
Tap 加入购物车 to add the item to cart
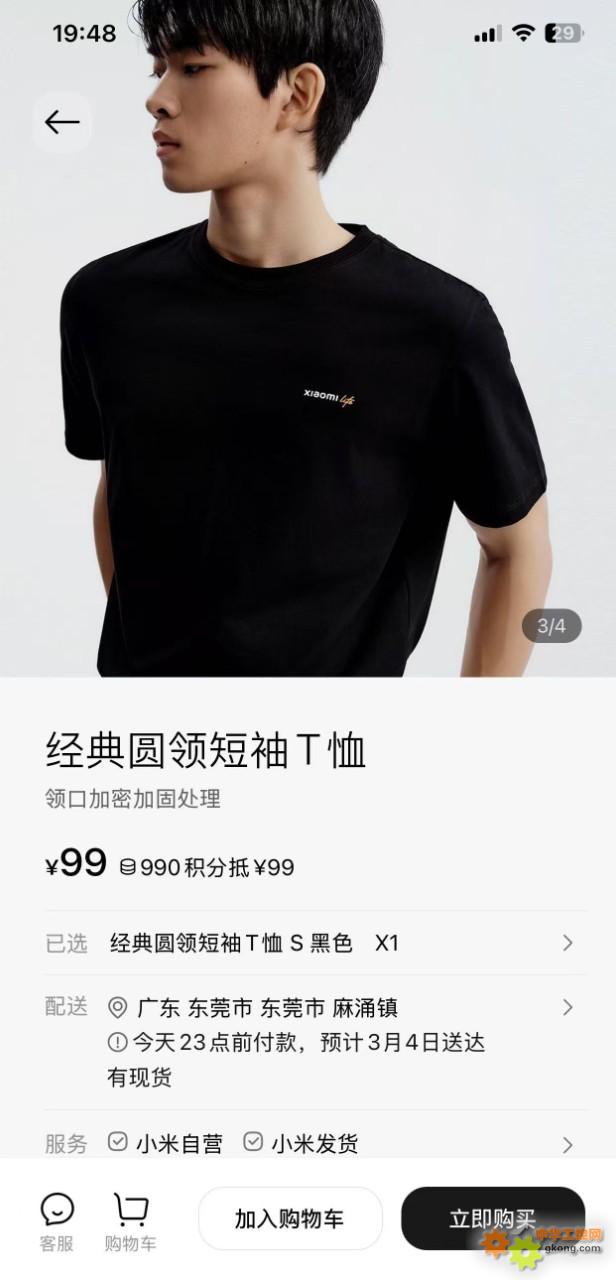(290, 1219)
